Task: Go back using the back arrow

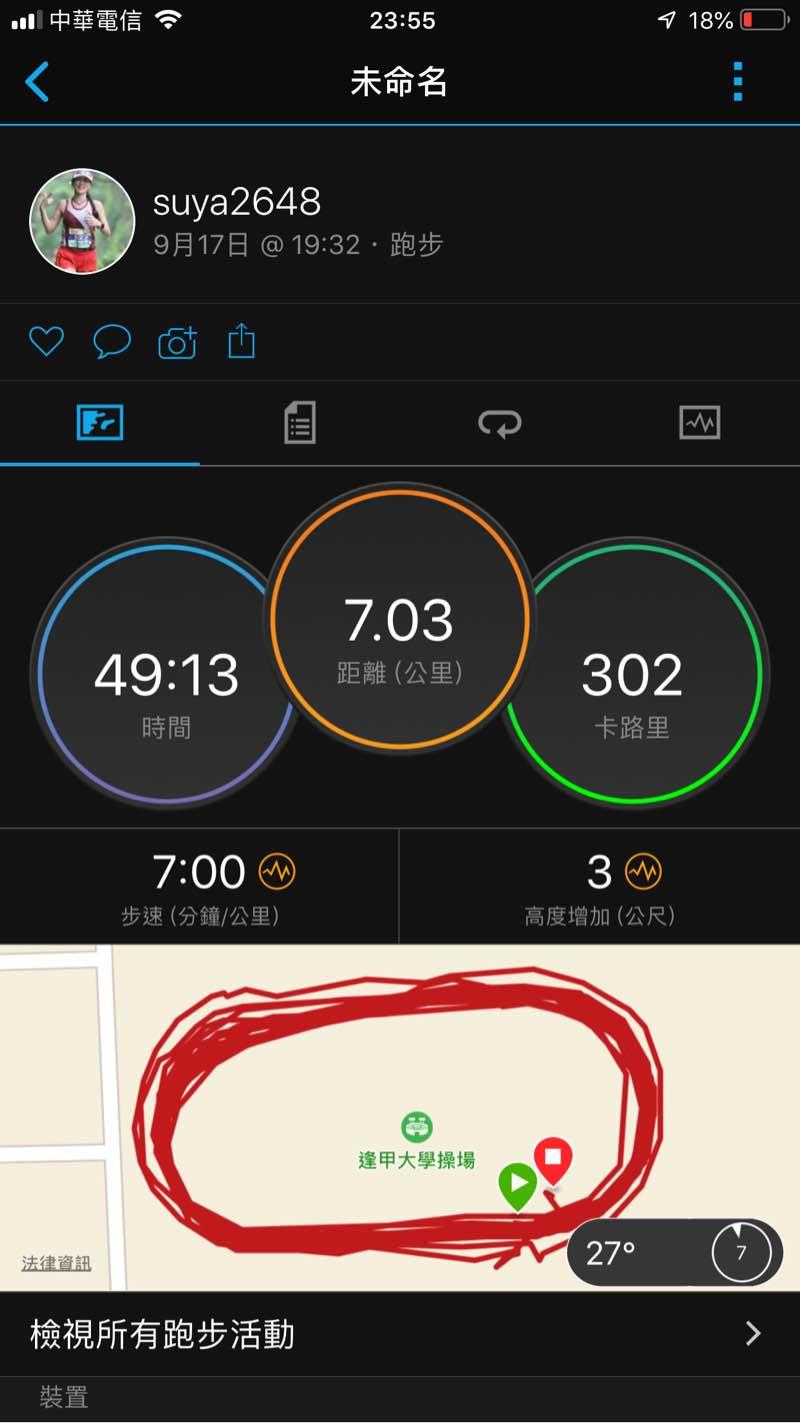Action: click(x=37, y=82)
